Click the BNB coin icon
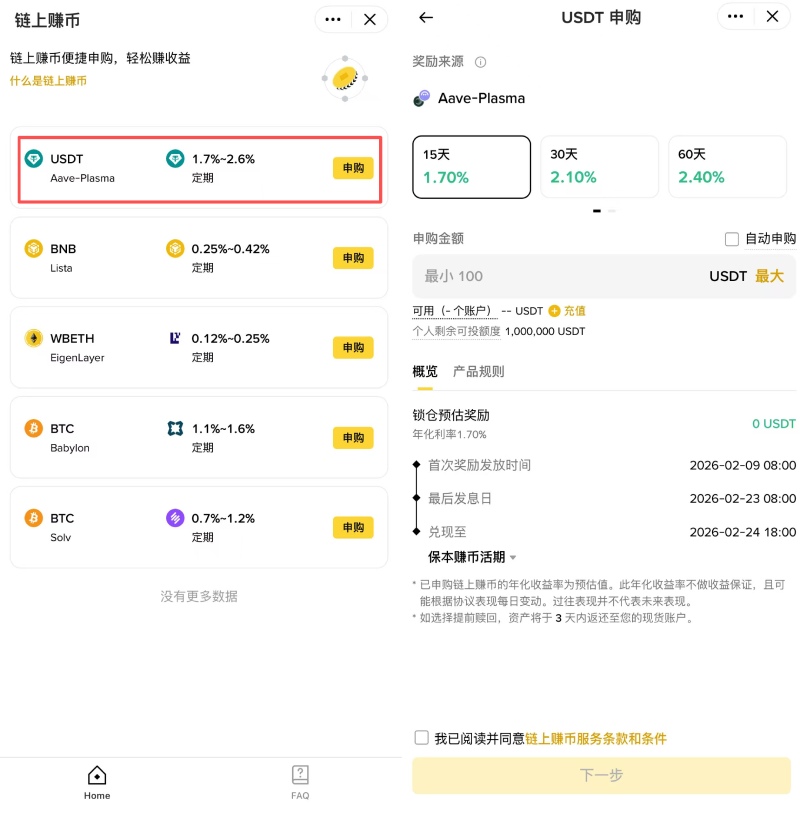 pos(32,250)
